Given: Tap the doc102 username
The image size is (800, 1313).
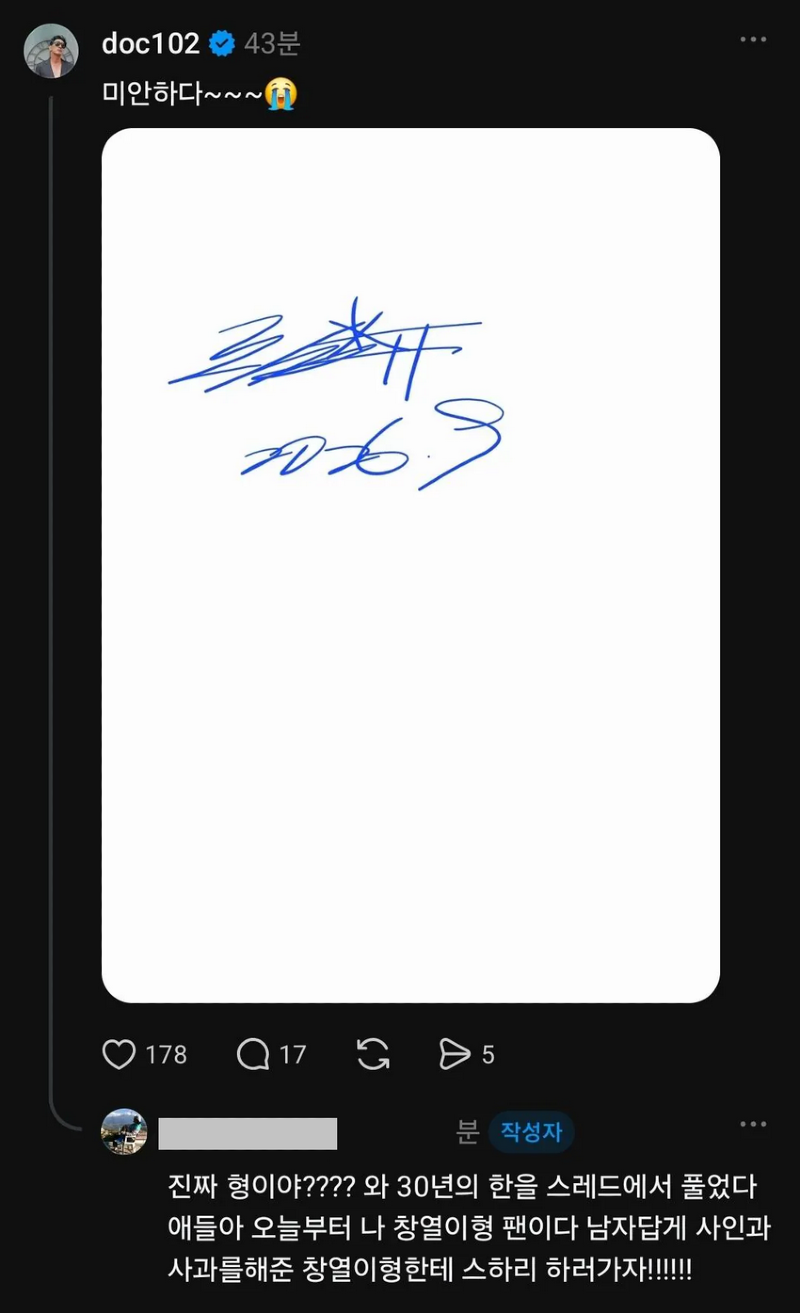Looking at the screenshot, I should coord(151,43).
